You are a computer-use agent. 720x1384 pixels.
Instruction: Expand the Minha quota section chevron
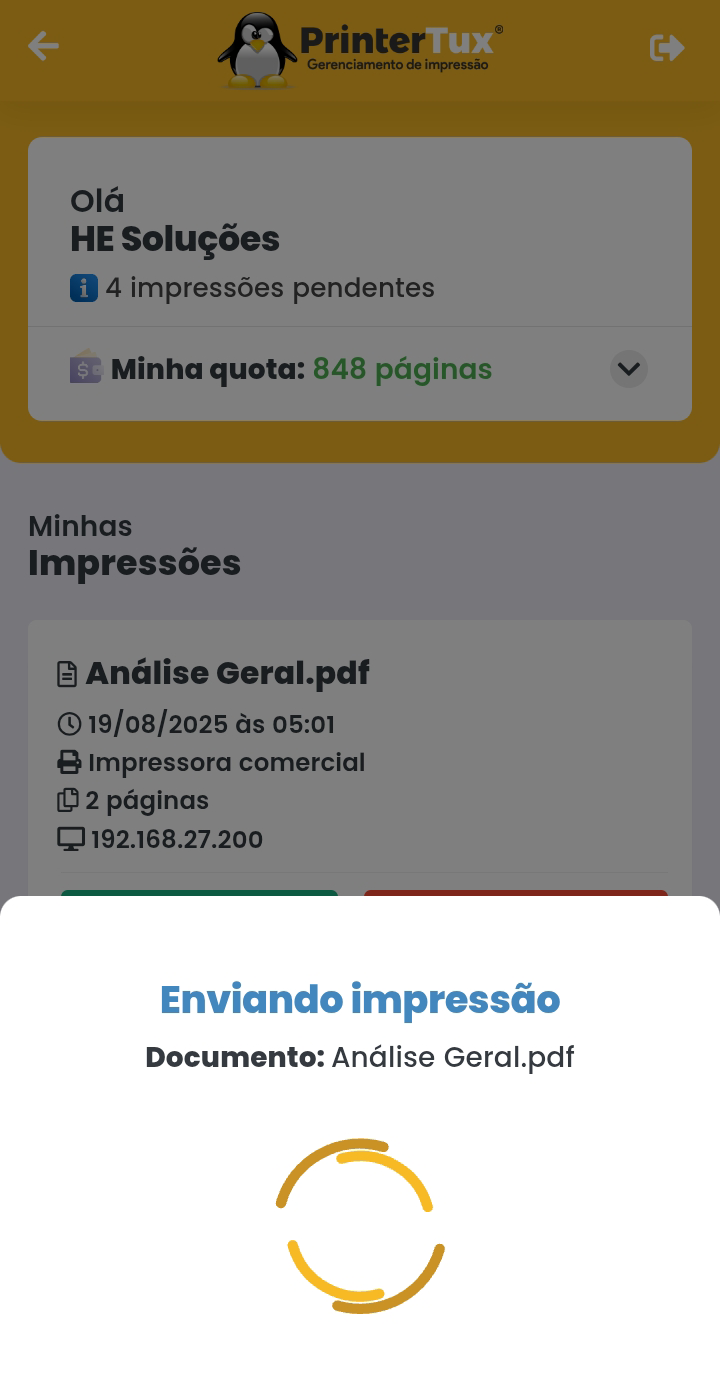[x=628, y=369]
